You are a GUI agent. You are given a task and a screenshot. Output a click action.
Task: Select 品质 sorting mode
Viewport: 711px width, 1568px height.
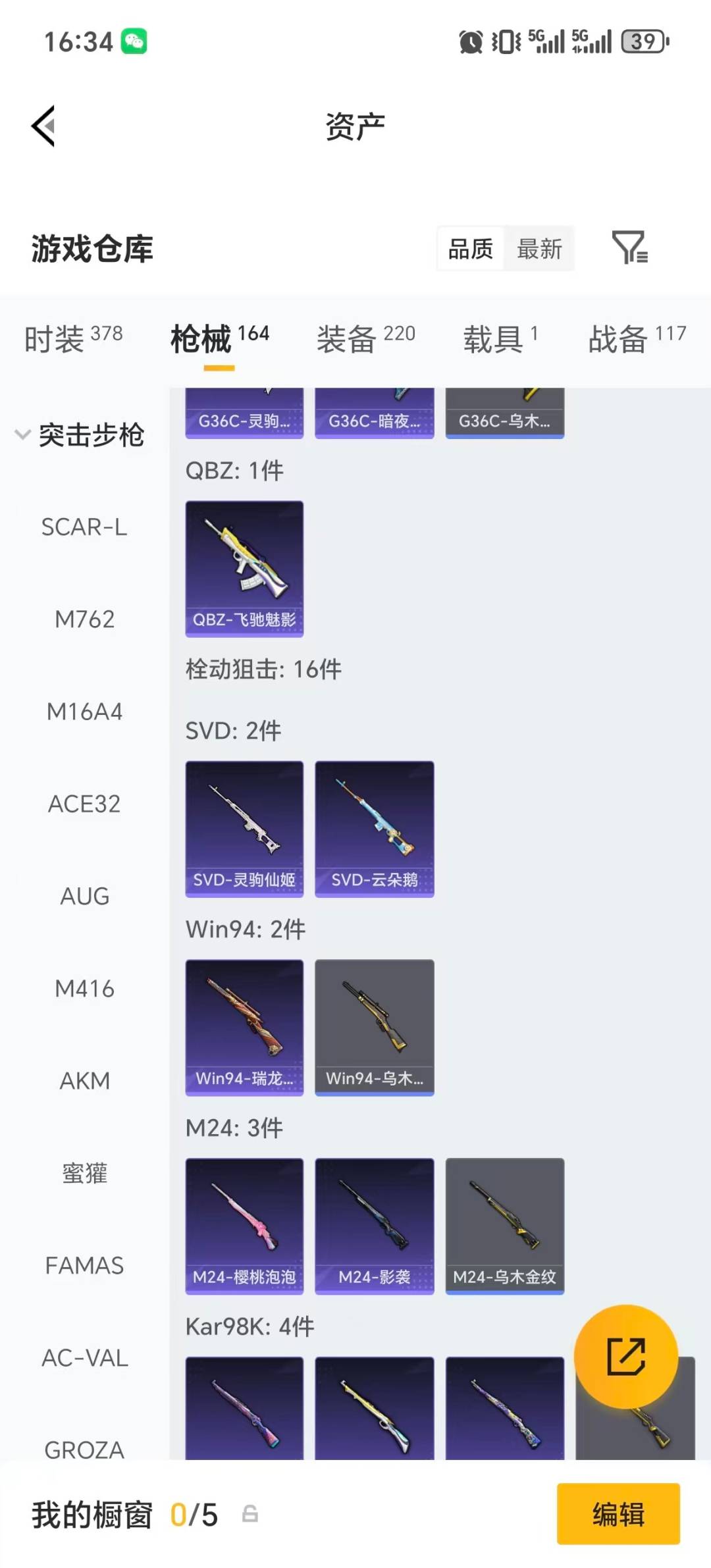tap(469, 249)
